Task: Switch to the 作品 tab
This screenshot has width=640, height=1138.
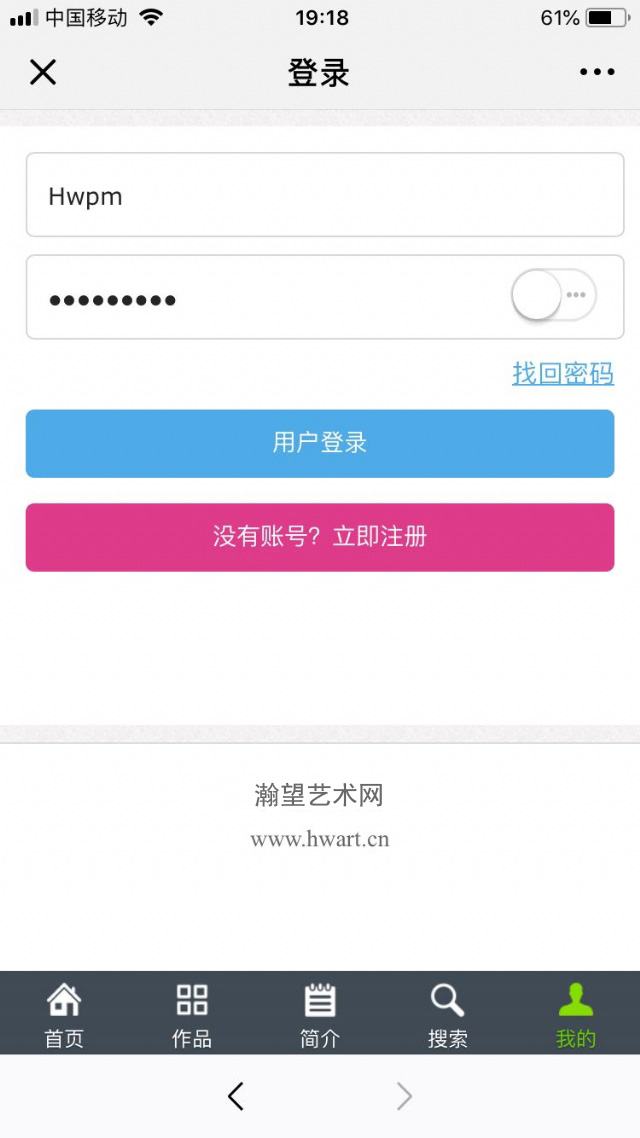Action: (192, 1013)
